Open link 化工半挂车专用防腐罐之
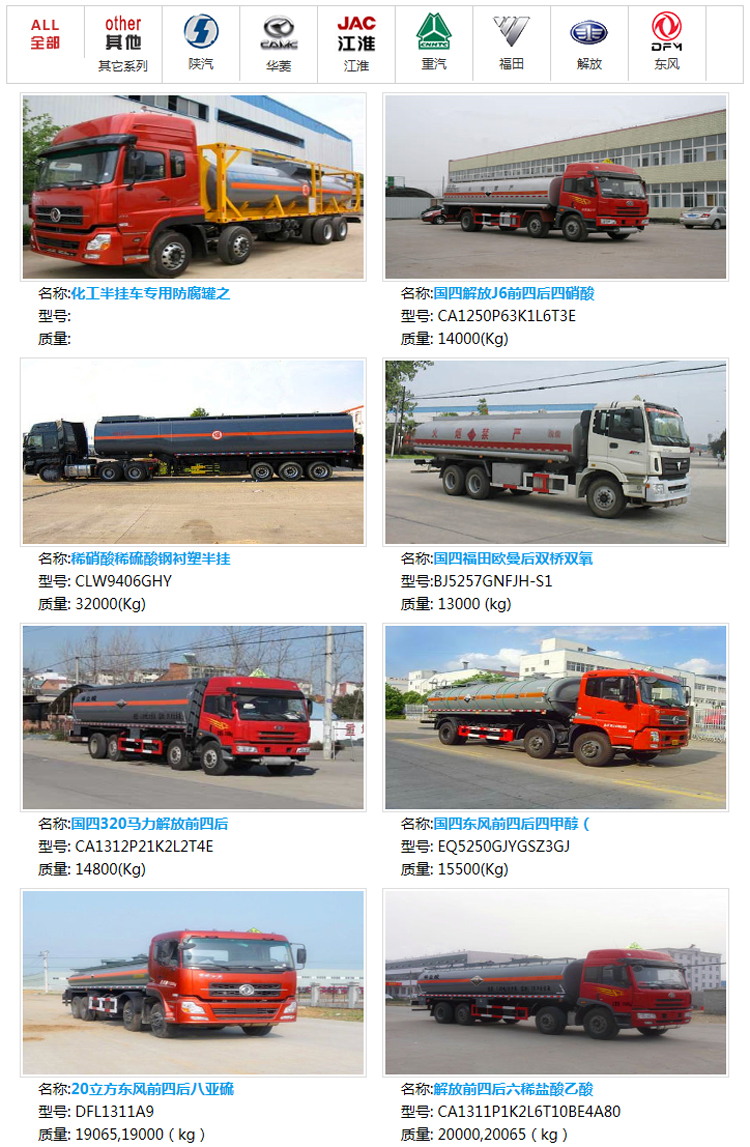The height and width of the screenshot is (1147, 750). (150, 293)
